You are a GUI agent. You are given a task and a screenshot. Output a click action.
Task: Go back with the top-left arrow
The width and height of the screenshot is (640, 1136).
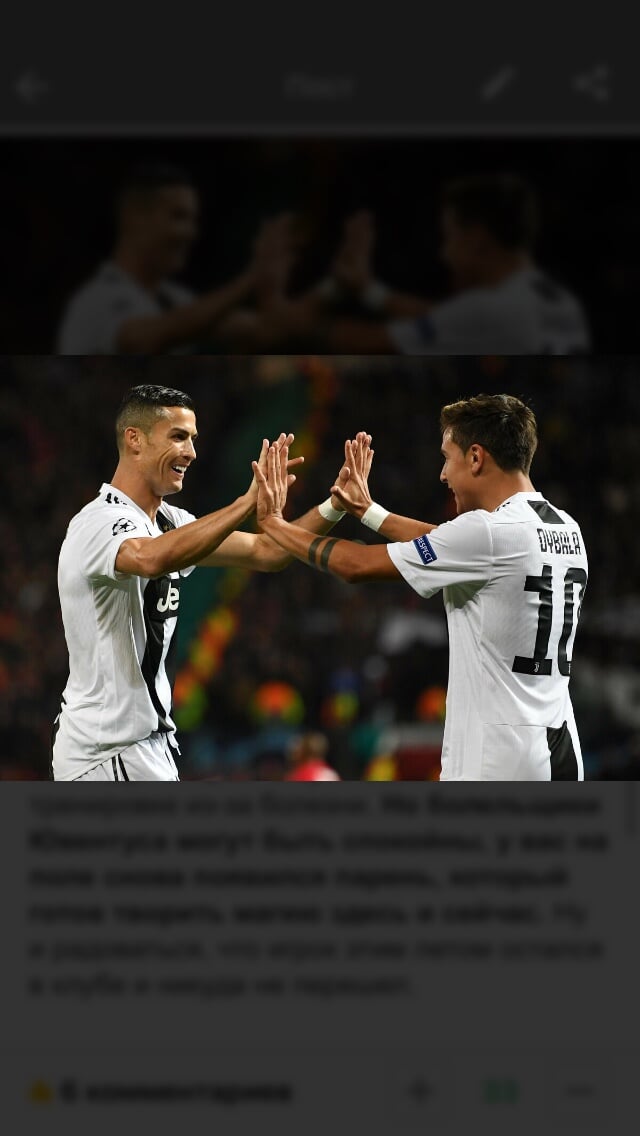tap(32, 87)
